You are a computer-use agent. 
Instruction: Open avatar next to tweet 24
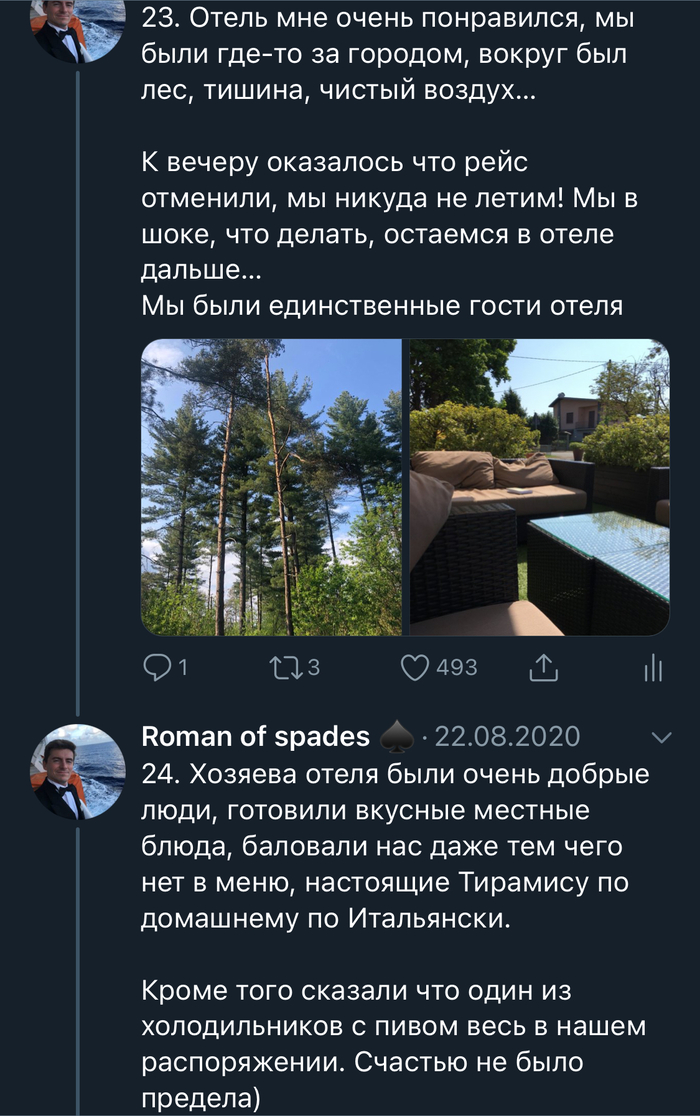78,771
